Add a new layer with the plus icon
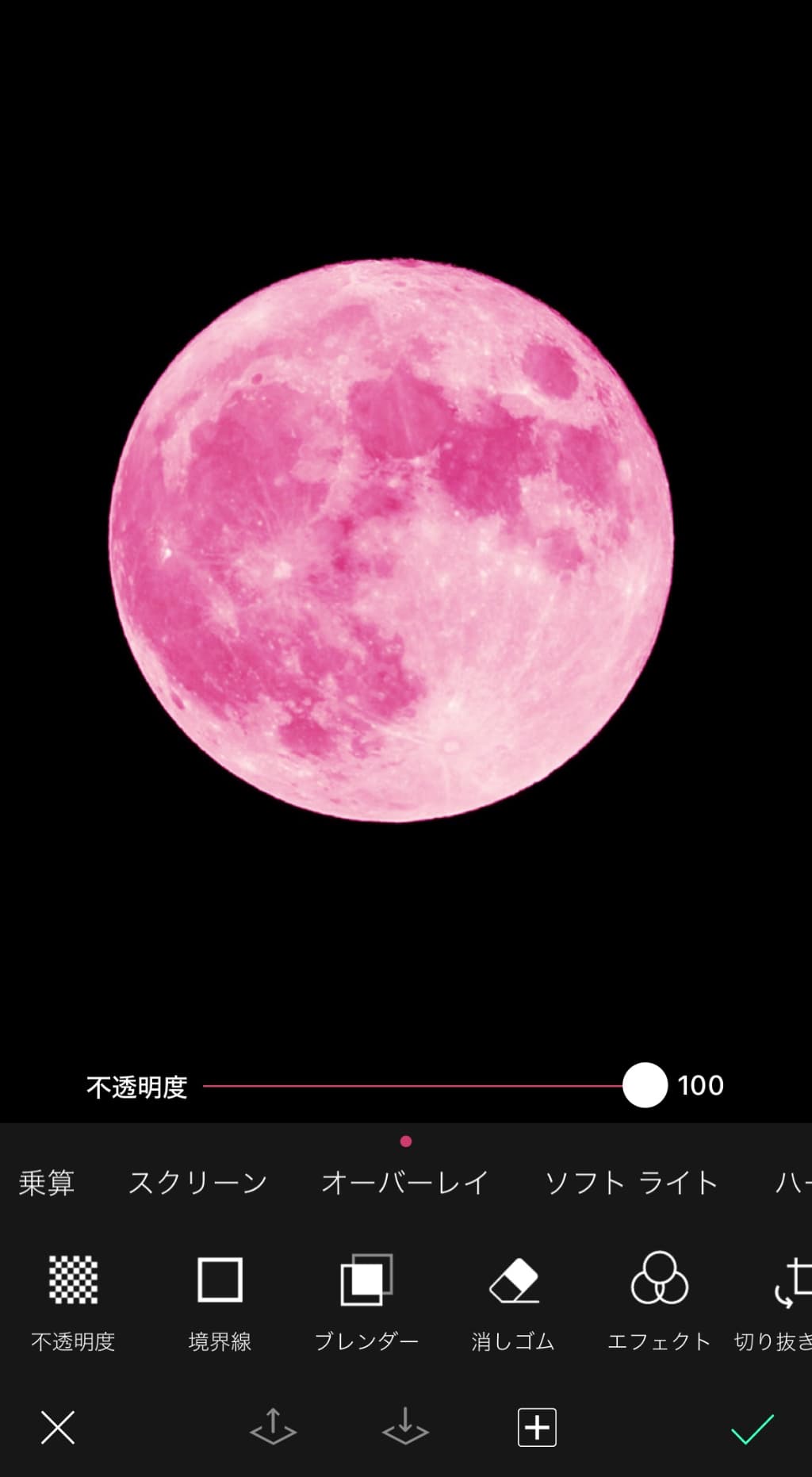 [x=537, y=1428]
